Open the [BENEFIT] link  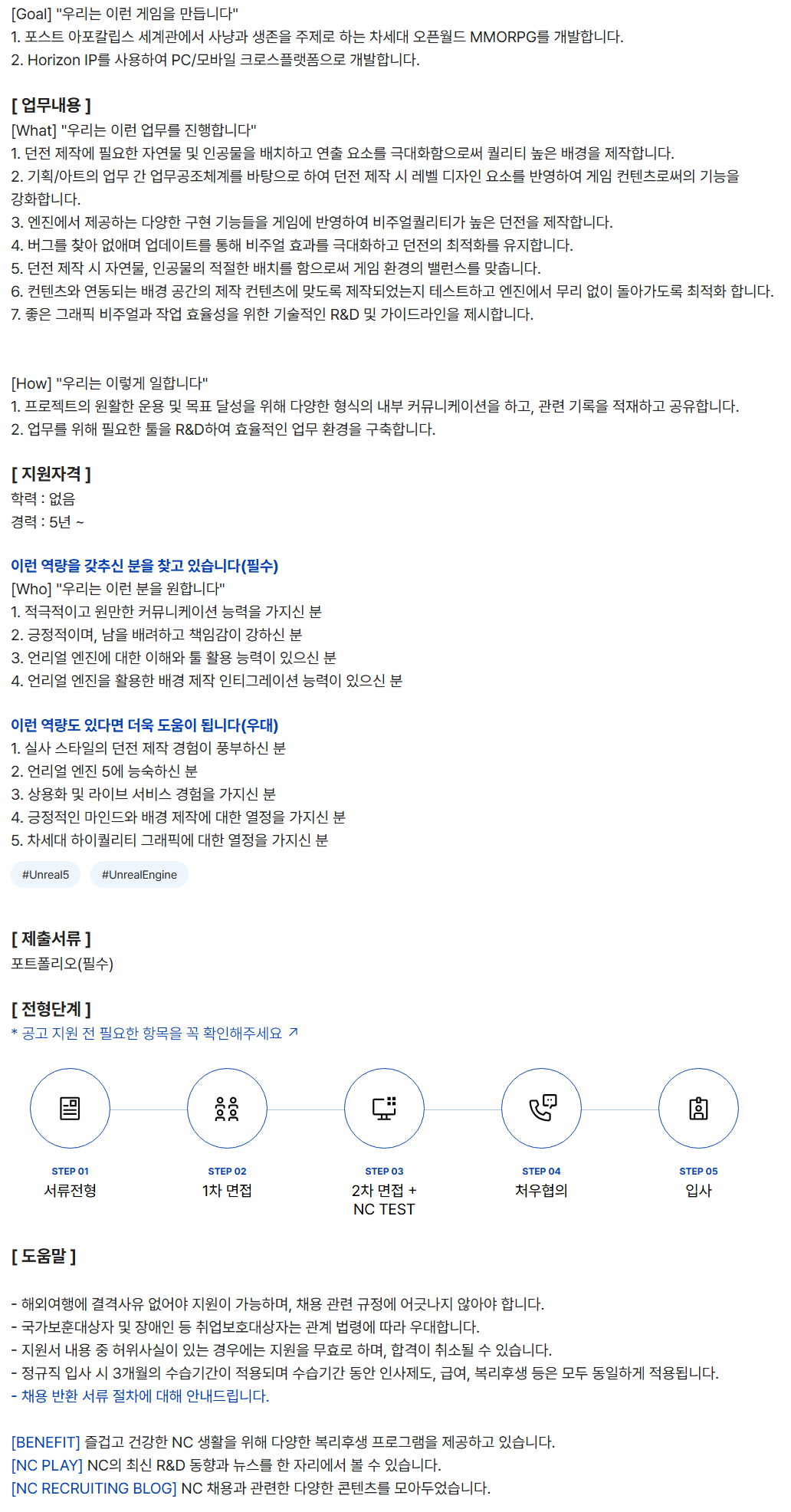click(x=45, y=1442)
